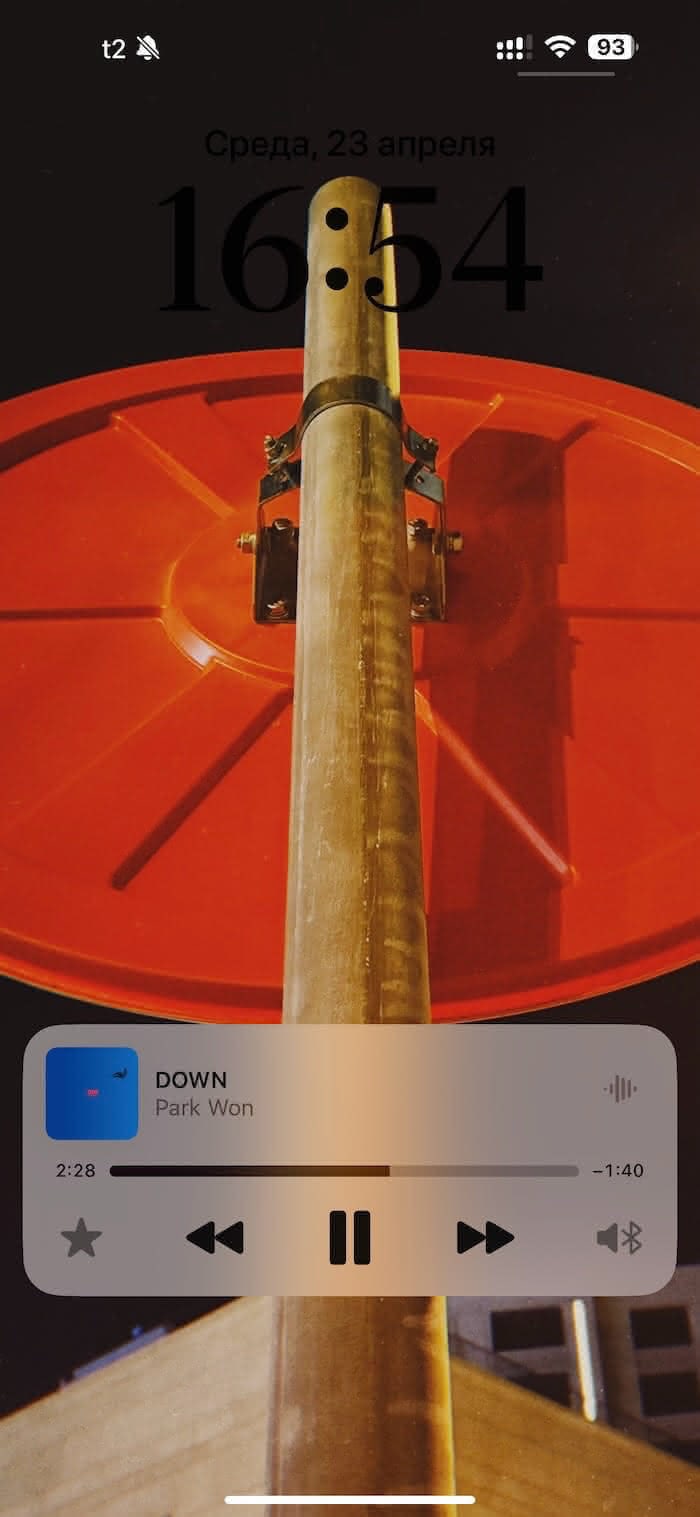Seek within the playback progress bar
This screenshot has height=1517, width=700.
[x=344, y=1171]
